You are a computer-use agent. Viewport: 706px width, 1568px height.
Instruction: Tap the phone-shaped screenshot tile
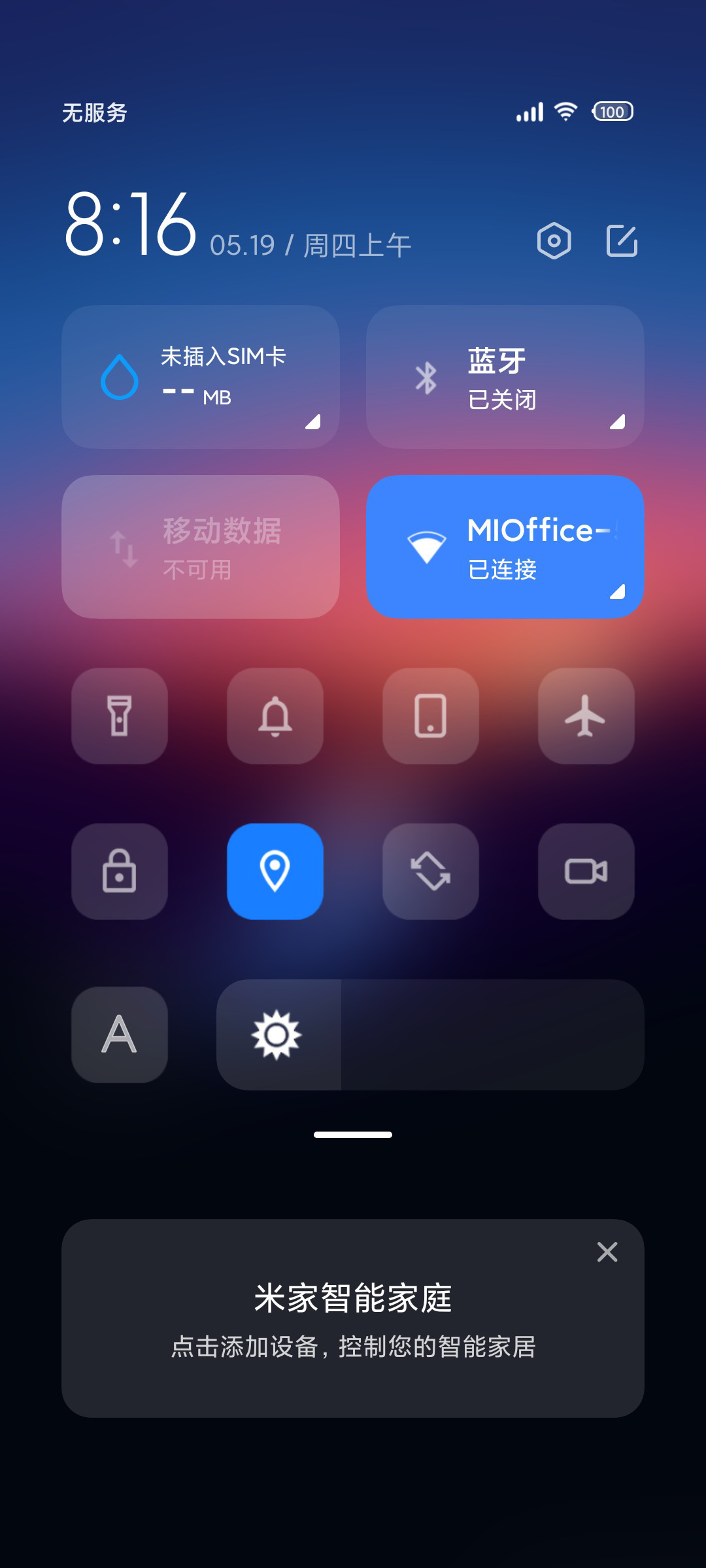[431, 716]
